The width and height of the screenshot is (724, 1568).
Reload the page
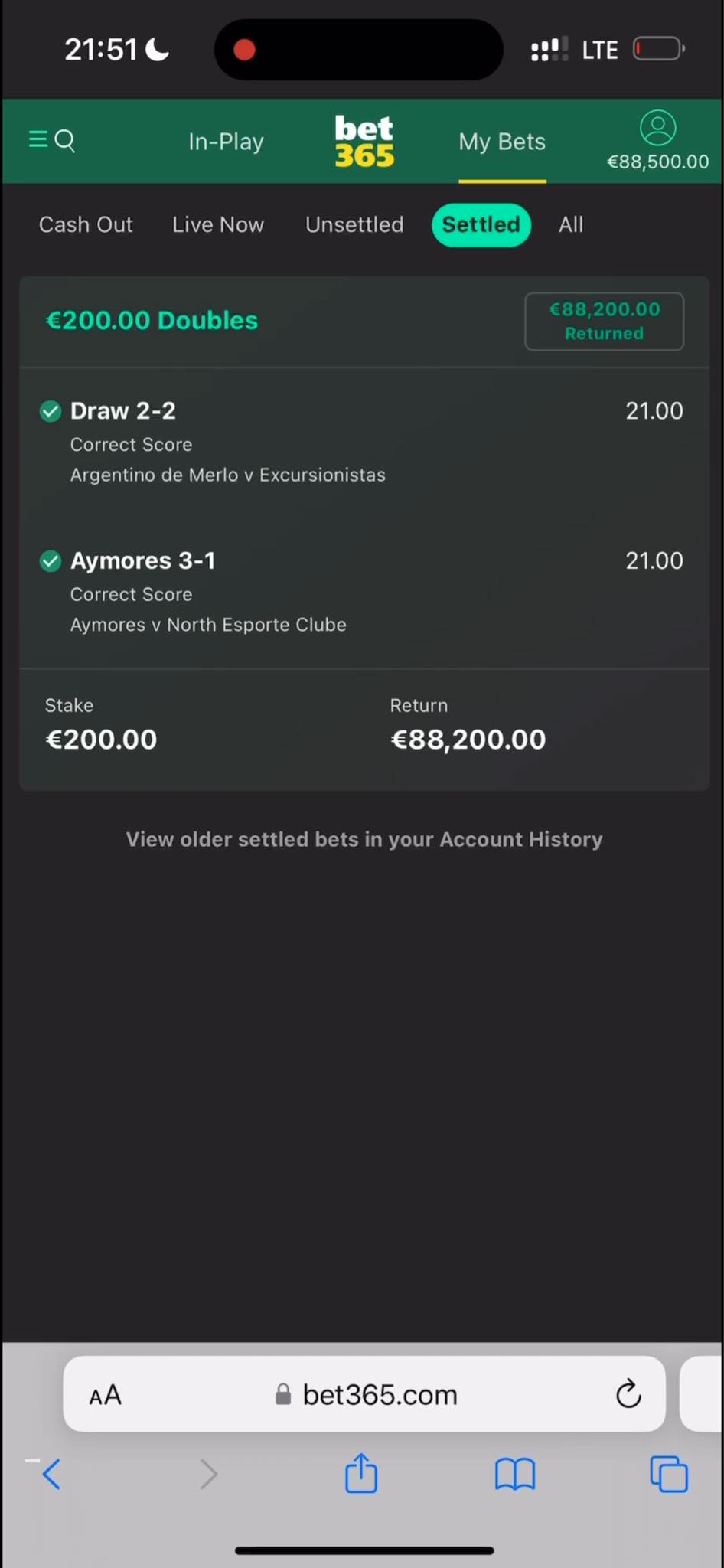pyautogui.click(x=628, y=1395)
